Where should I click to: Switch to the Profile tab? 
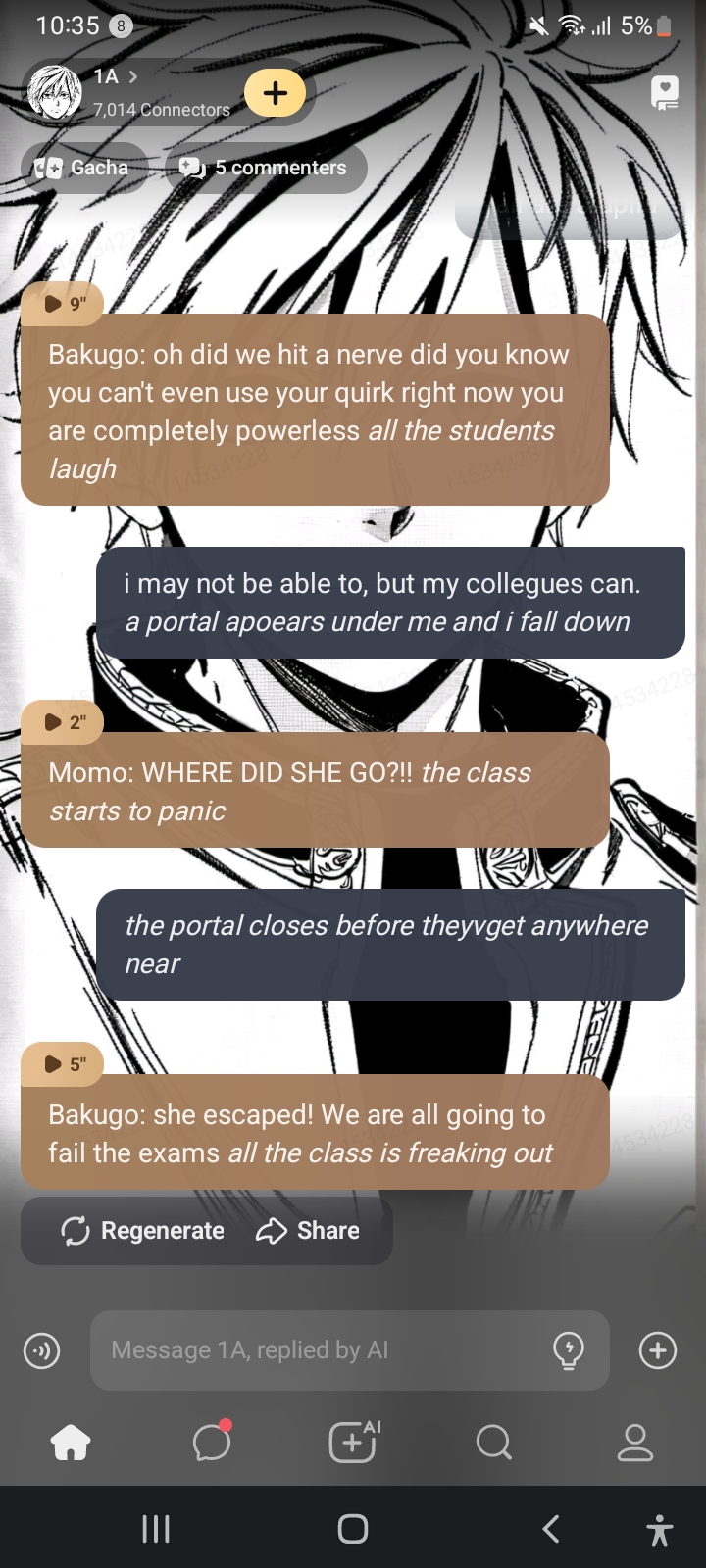pyautogui.click(x=634, y=1442)
